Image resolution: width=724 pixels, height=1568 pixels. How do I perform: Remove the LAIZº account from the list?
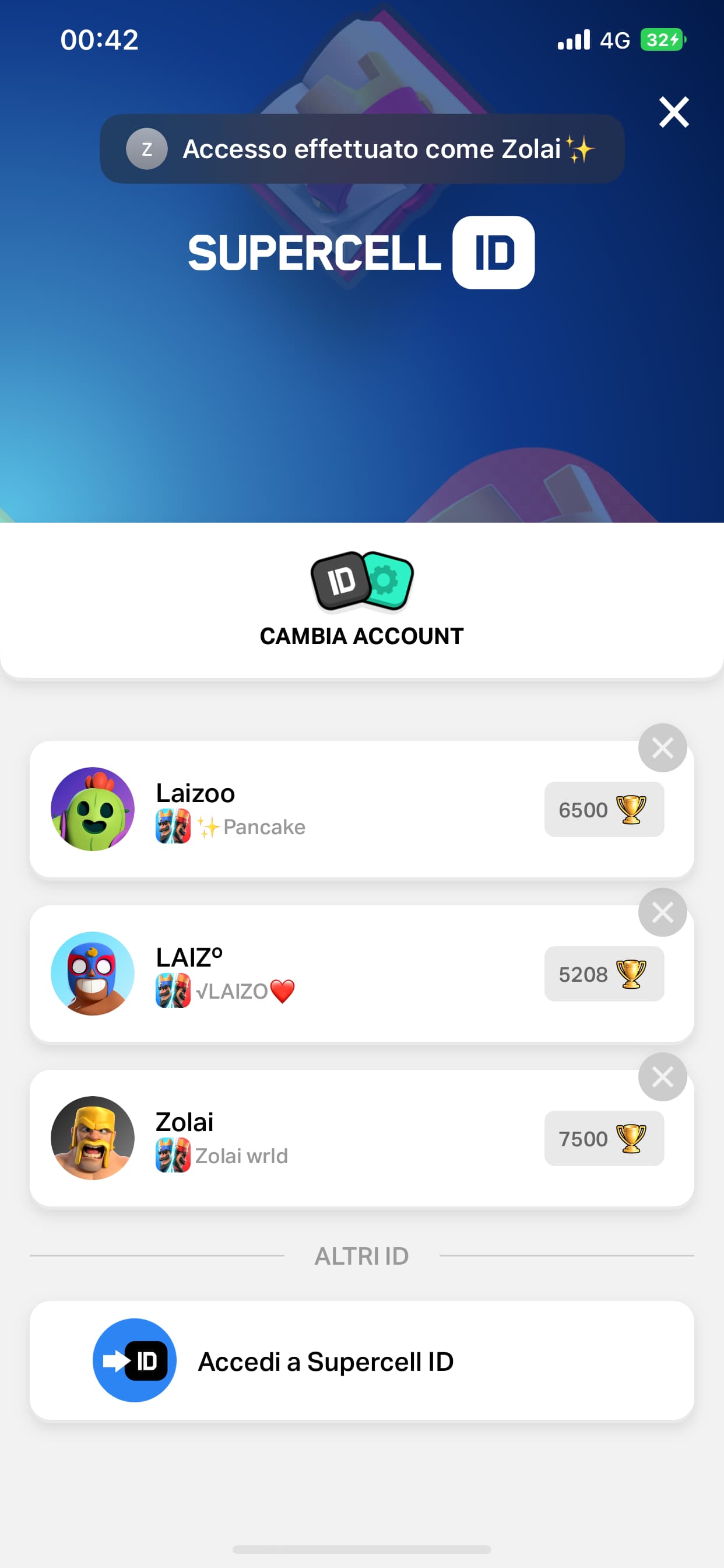click(x=662, y=912)
